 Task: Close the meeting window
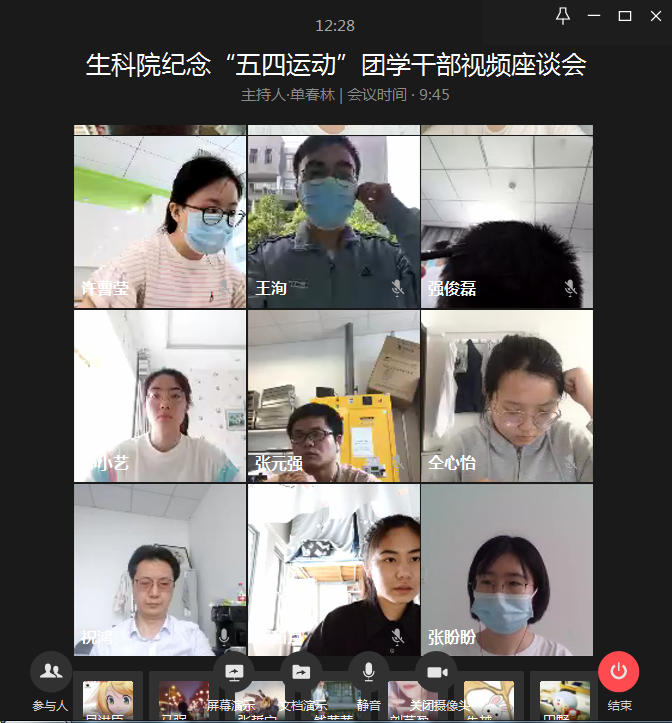pyautogui.click(x=655, y=15)
